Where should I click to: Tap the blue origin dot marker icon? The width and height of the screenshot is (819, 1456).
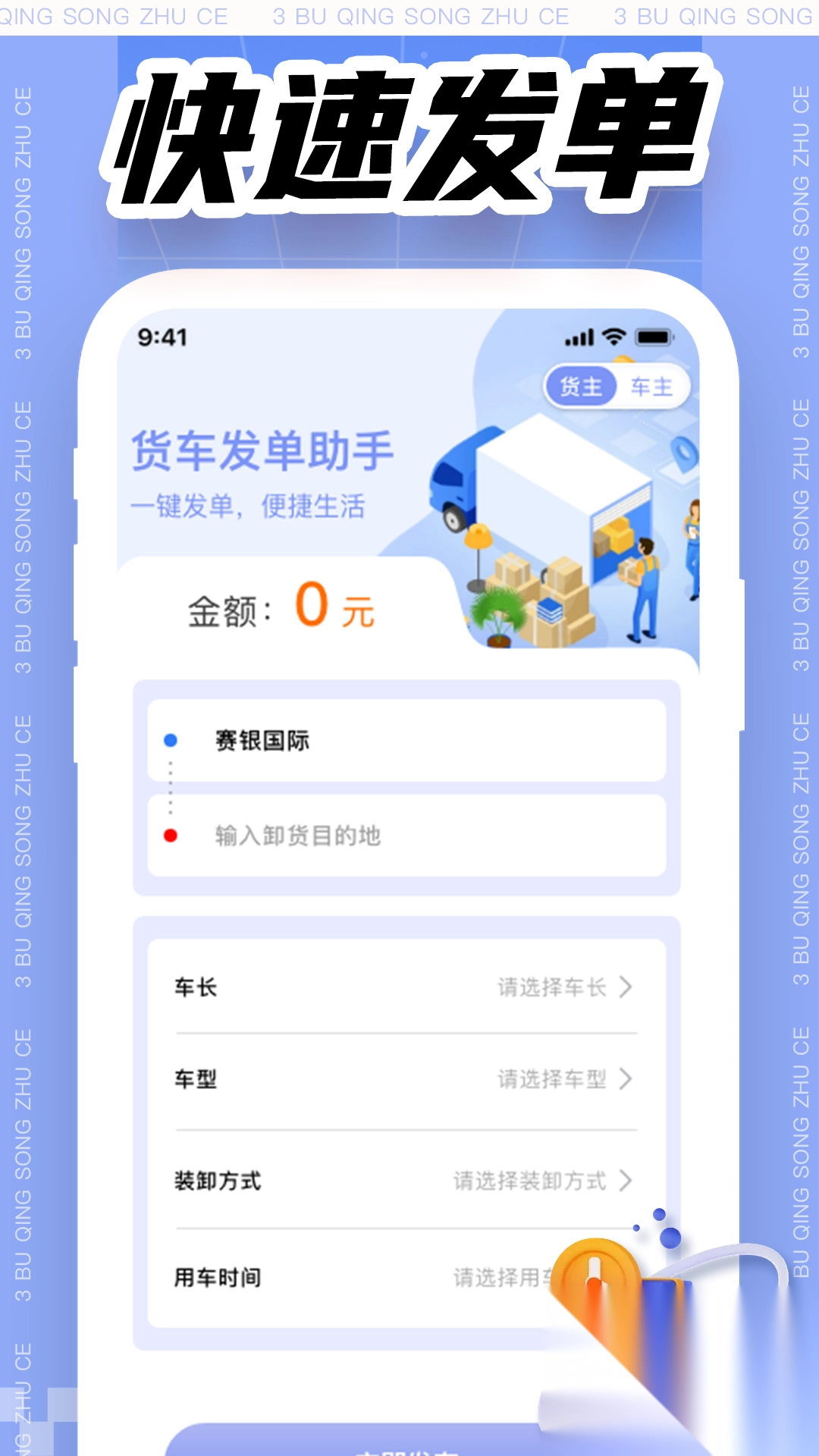pos(170,739)
